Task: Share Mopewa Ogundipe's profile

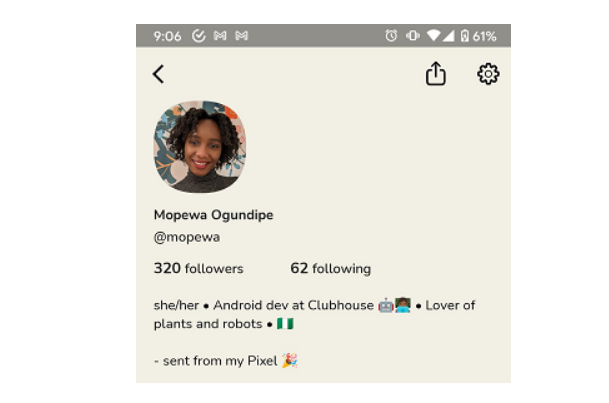Action: [x=435, y=74]
